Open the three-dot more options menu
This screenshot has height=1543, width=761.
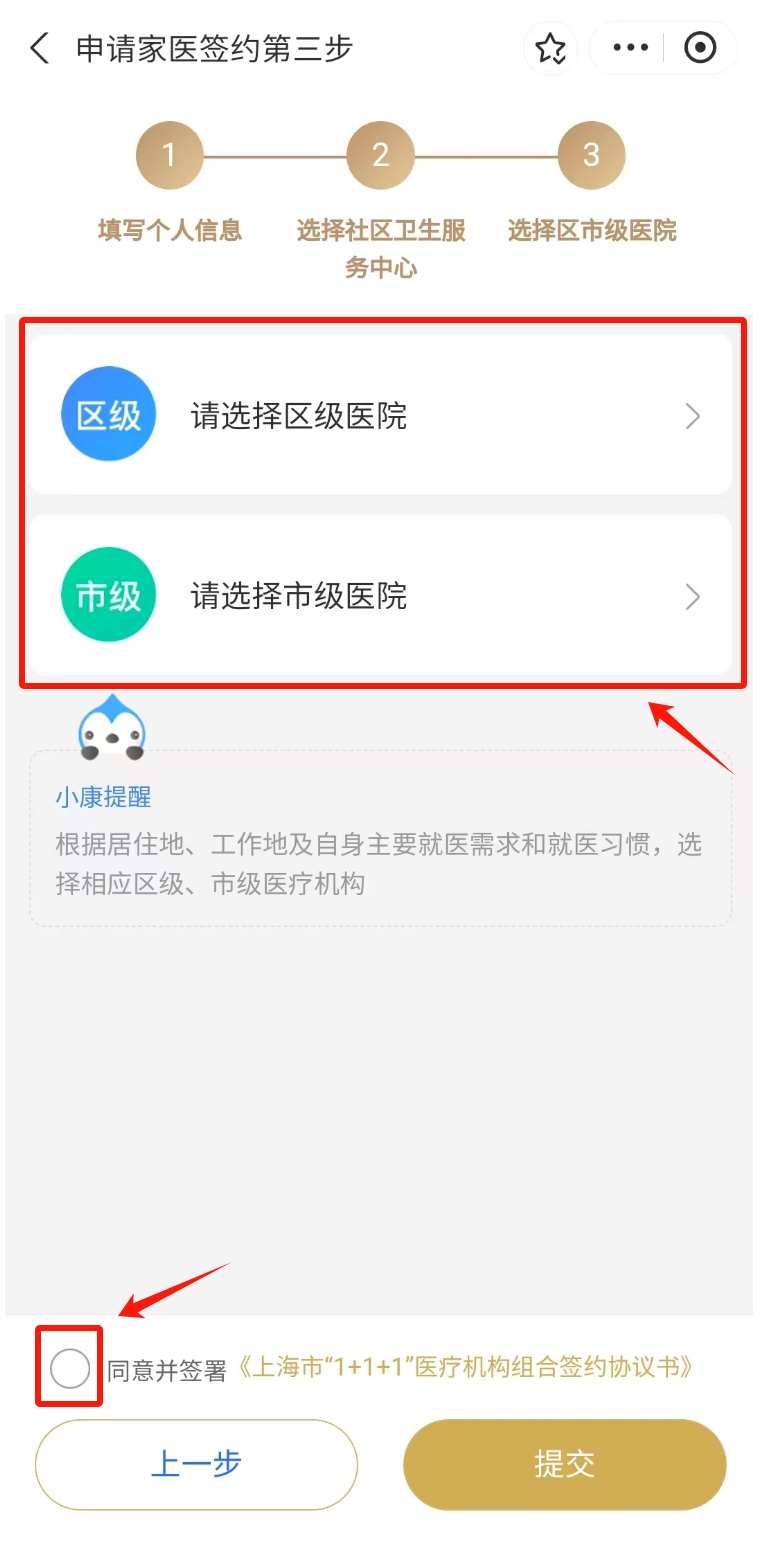pos(631,48)
